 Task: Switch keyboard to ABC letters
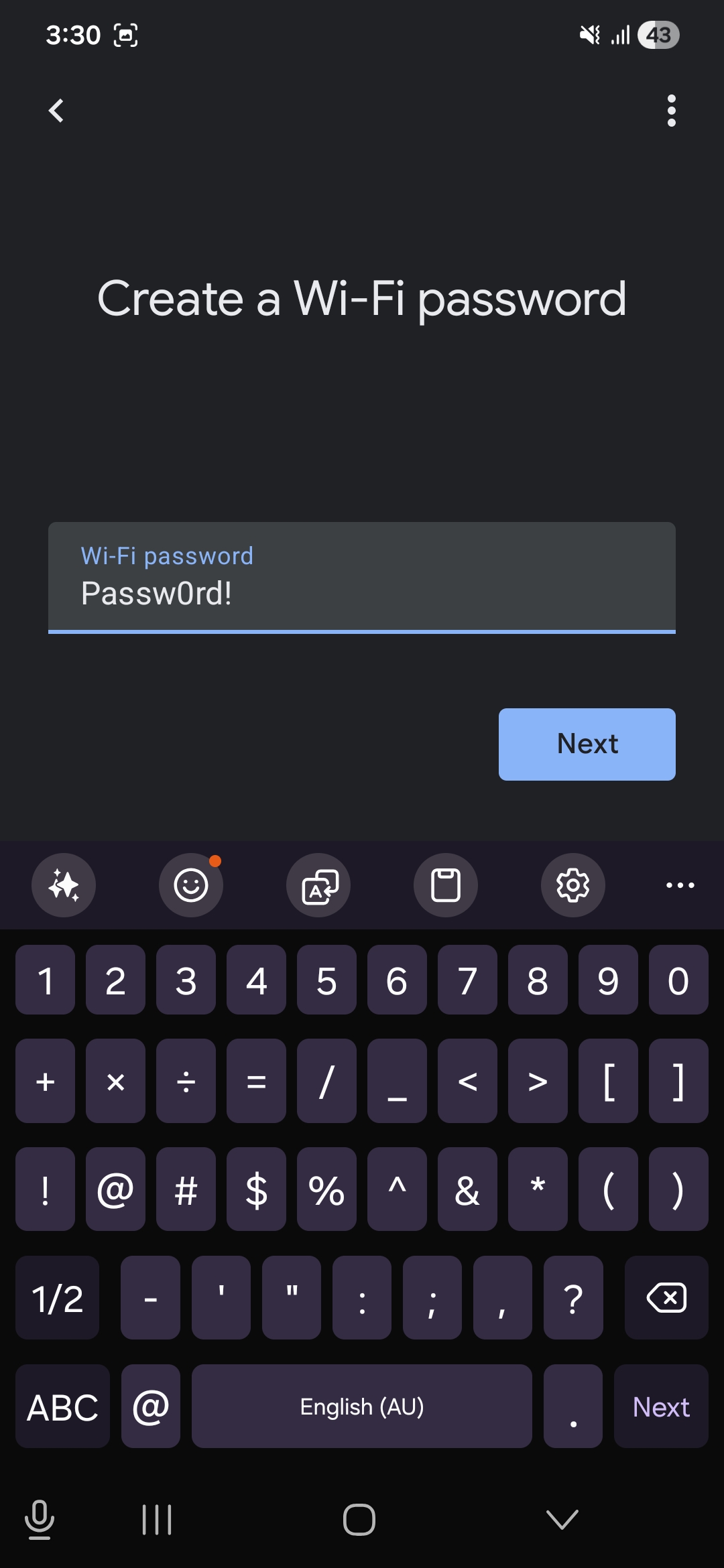tap(62, 1407)
